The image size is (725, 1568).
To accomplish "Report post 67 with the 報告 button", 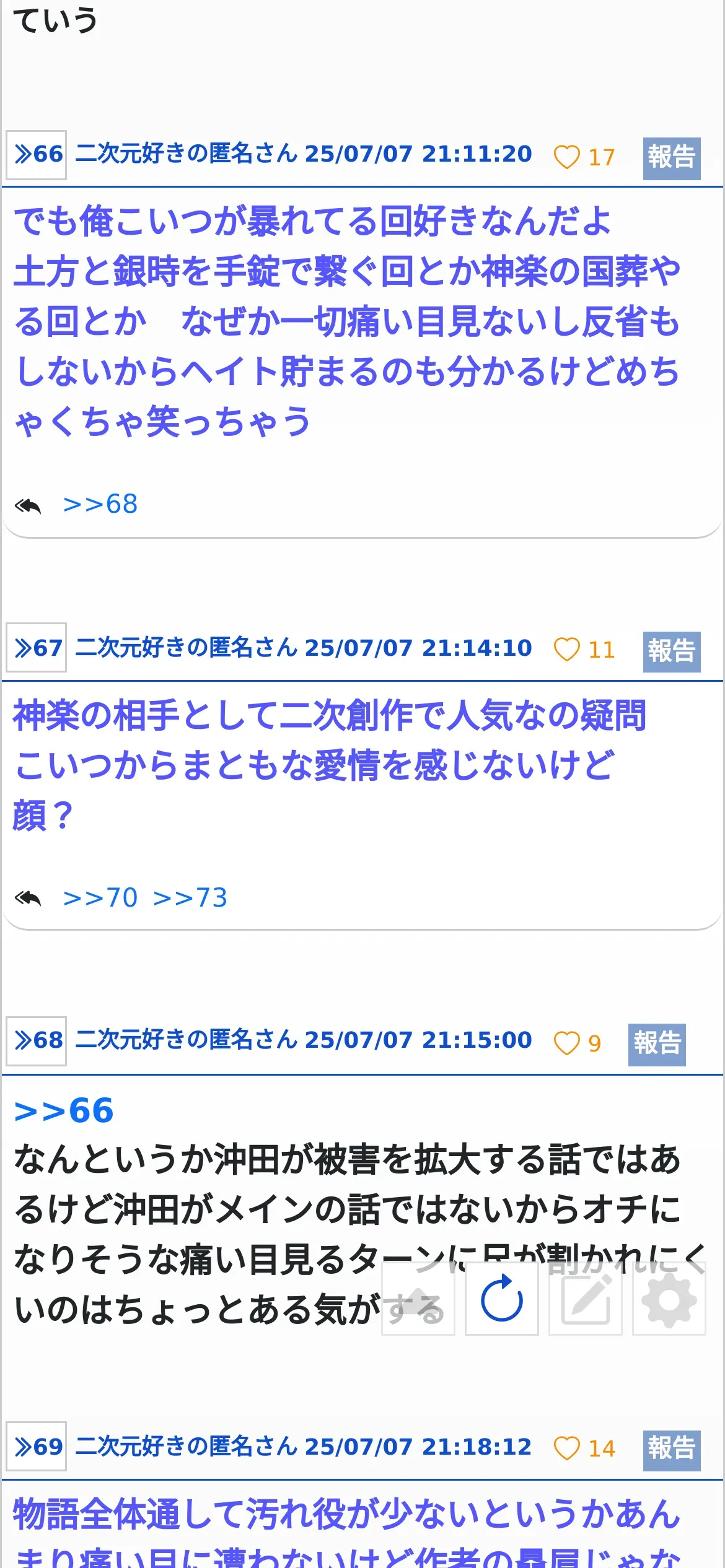I will click(672, 651).
